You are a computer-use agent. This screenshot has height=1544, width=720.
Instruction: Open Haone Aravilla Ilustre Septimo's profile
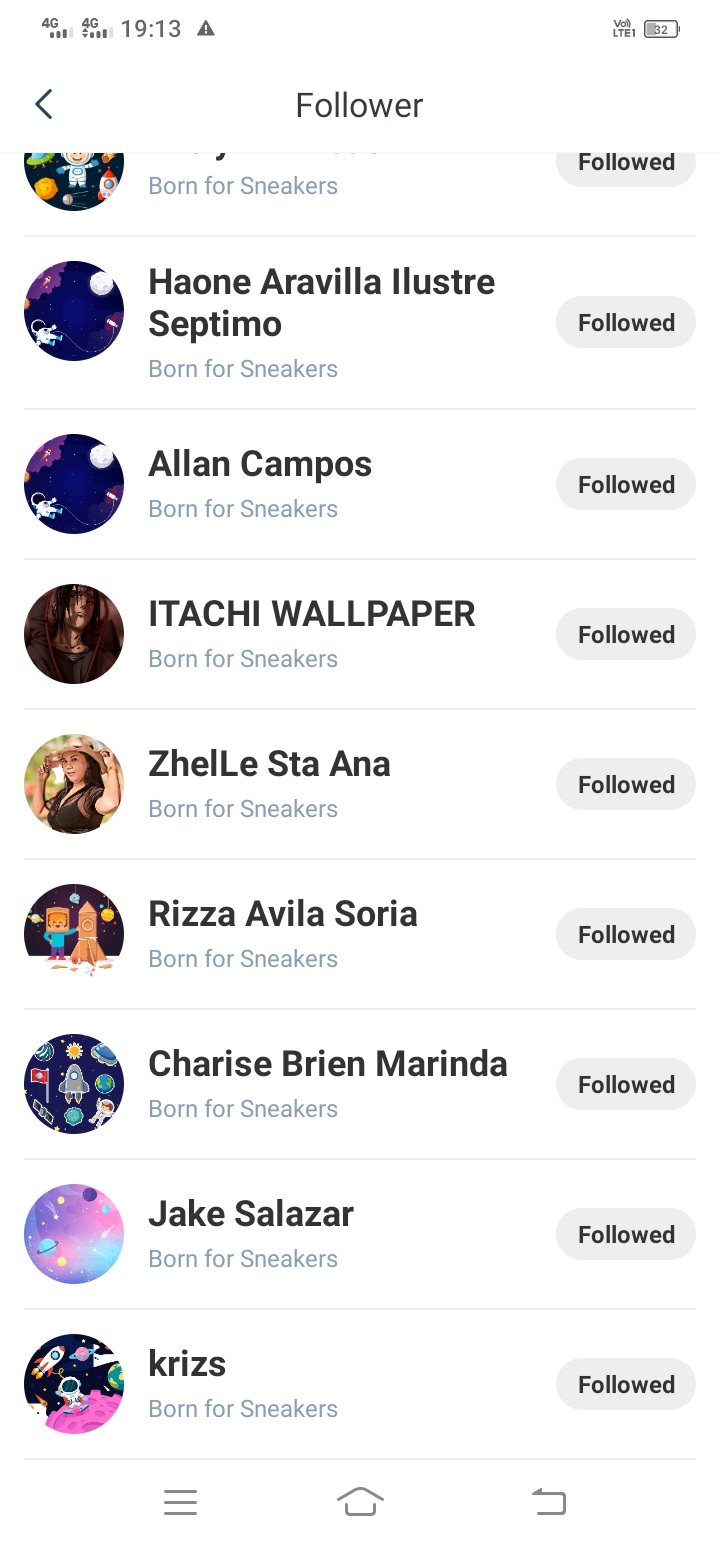[320, 303]
